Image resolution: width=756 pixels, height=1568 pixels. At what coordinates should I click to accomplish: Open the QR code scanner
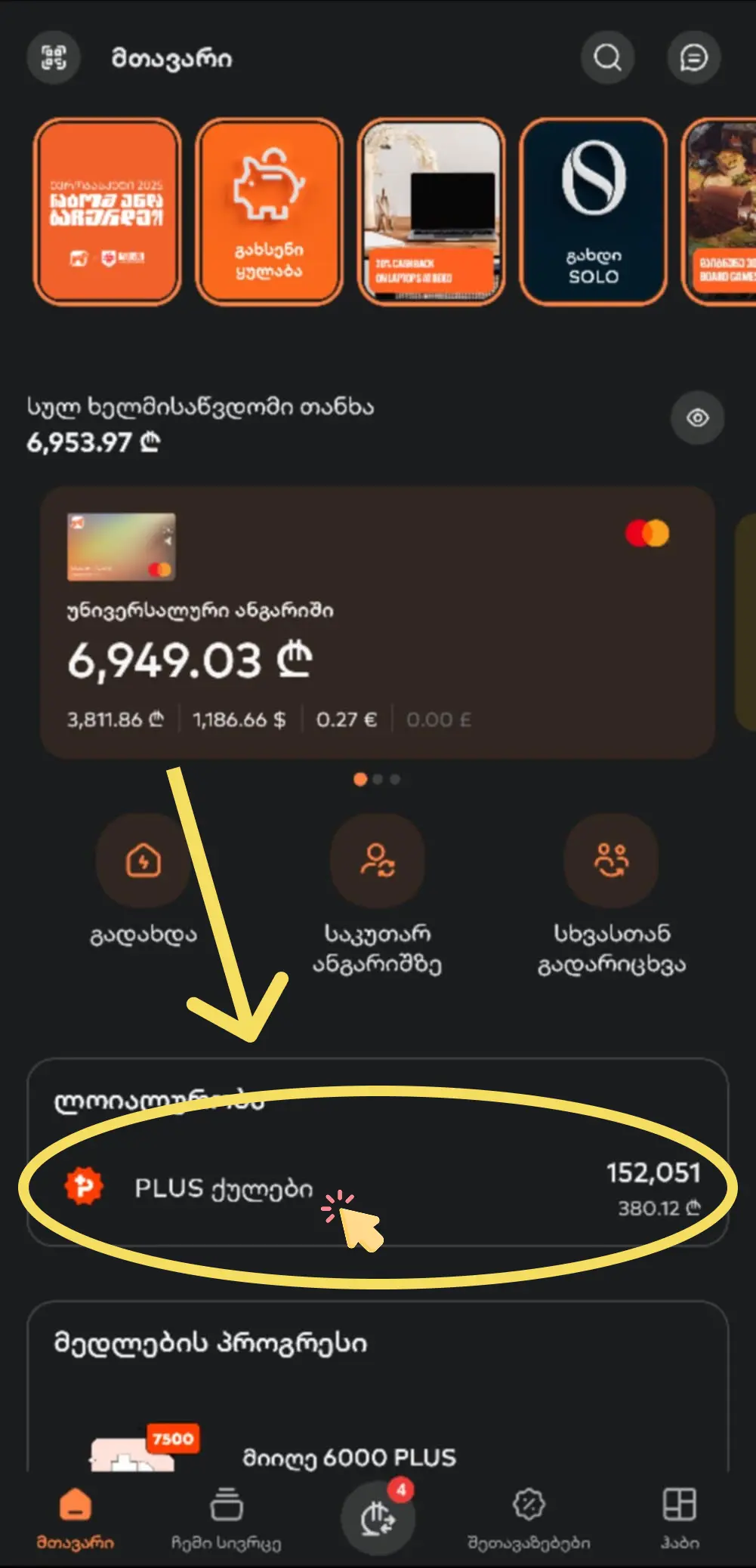pyautogui.click(x=53, y=58)
